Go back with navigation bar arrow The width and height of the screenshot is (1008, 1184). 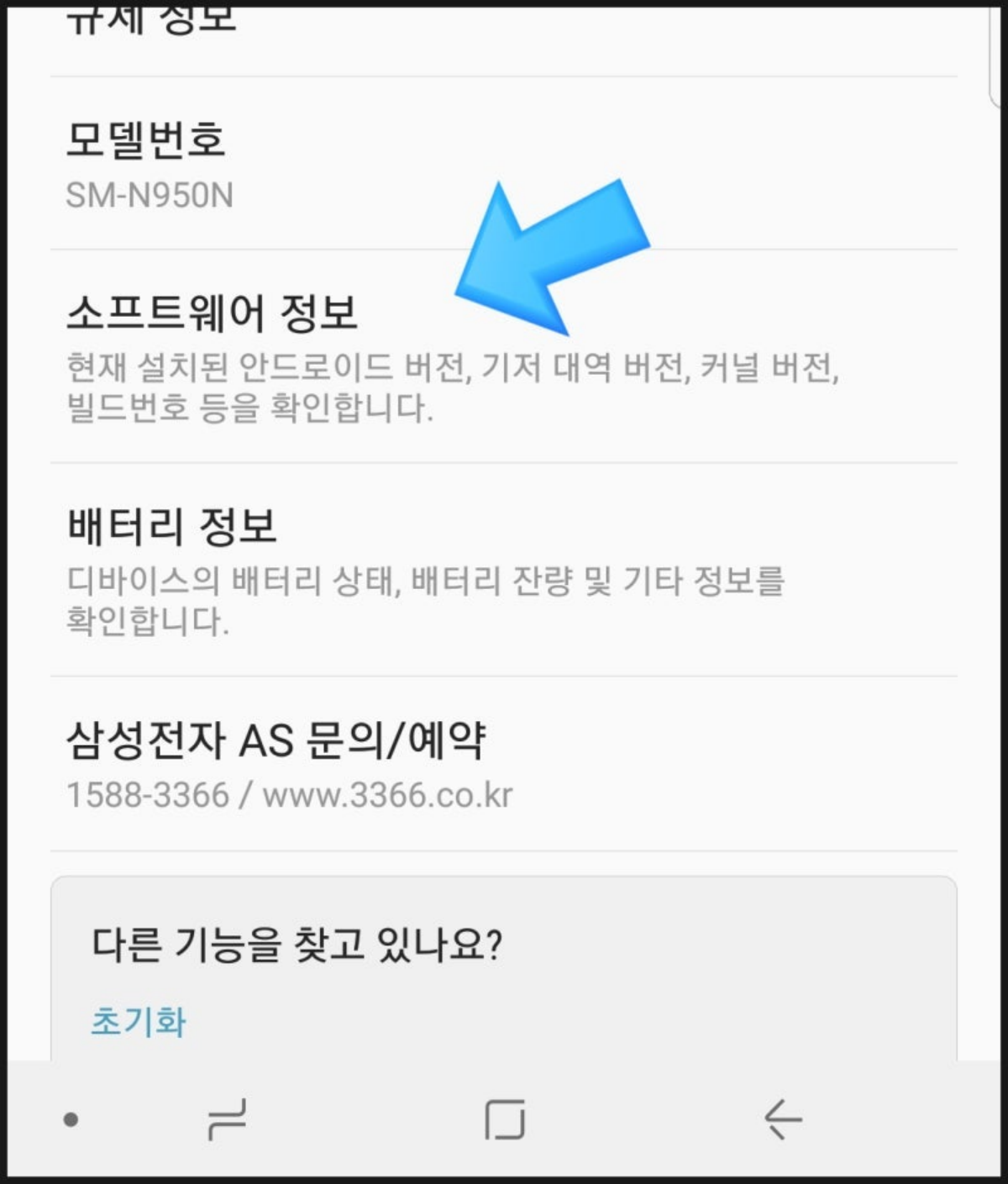(x=783, y=1119)
